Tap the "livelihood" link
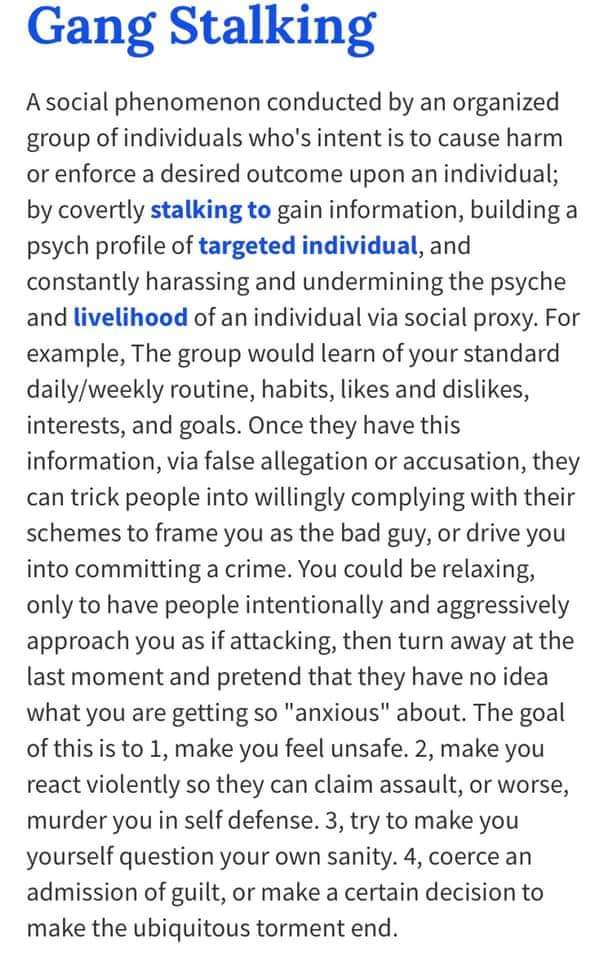The width and height of the screenshot is (612, 960). 130,318
